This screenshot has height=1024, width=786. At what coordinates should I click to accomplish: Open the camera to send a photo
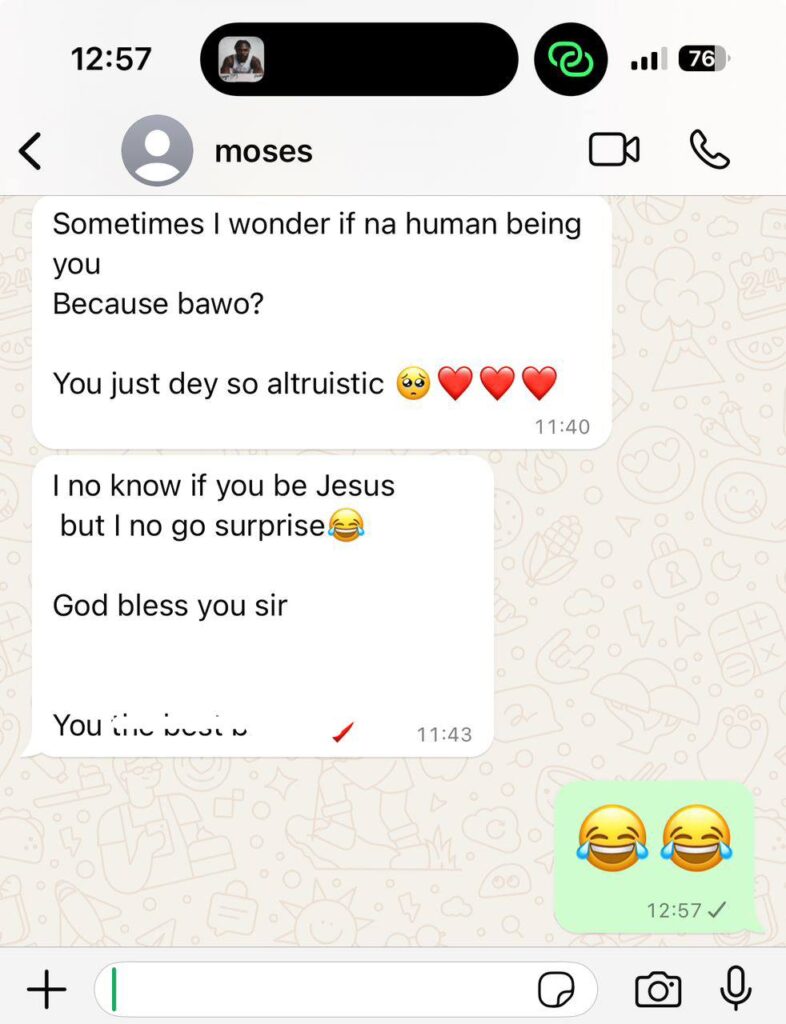[x=658, y=990]
